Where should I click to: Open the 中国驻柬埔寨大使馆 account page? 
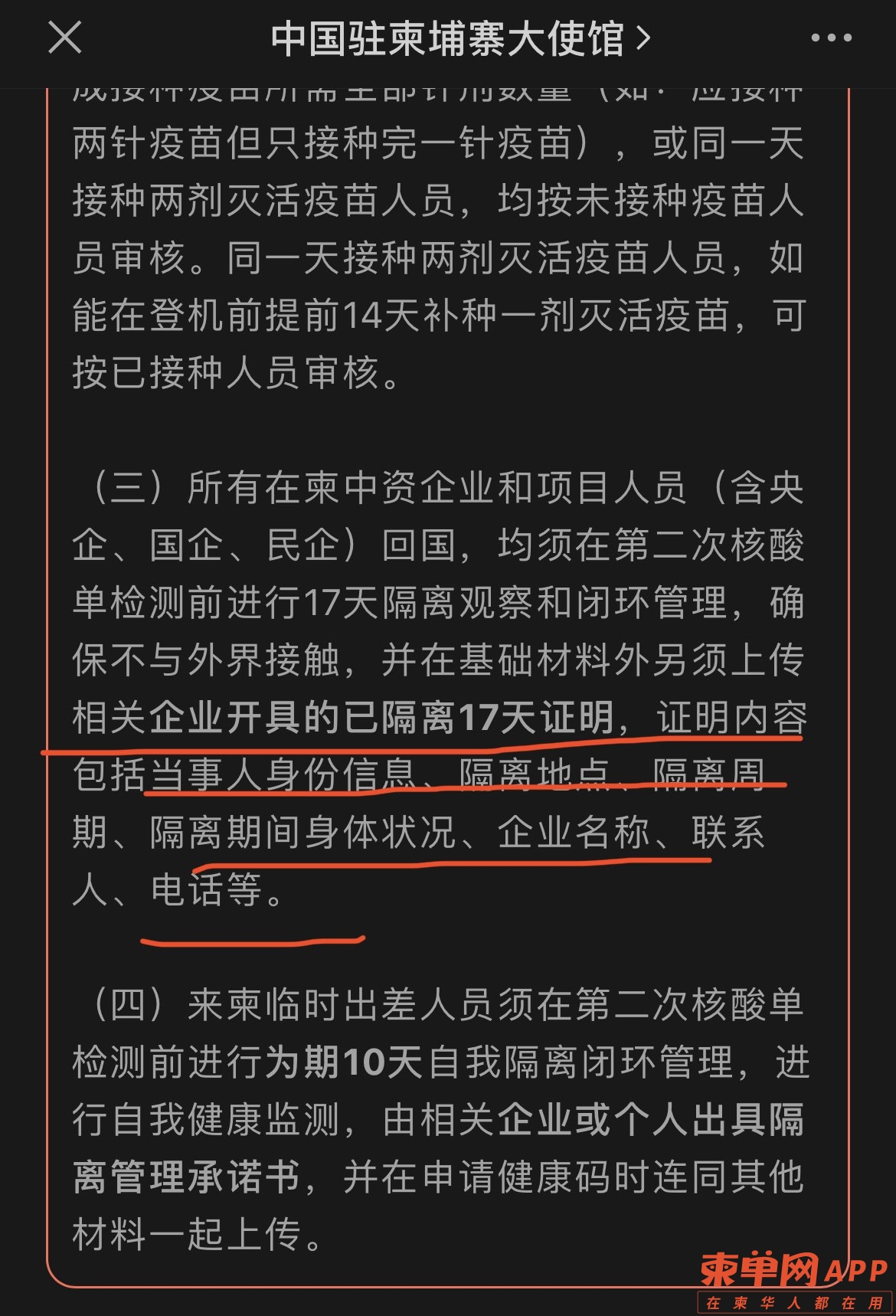tap(459, 38)
